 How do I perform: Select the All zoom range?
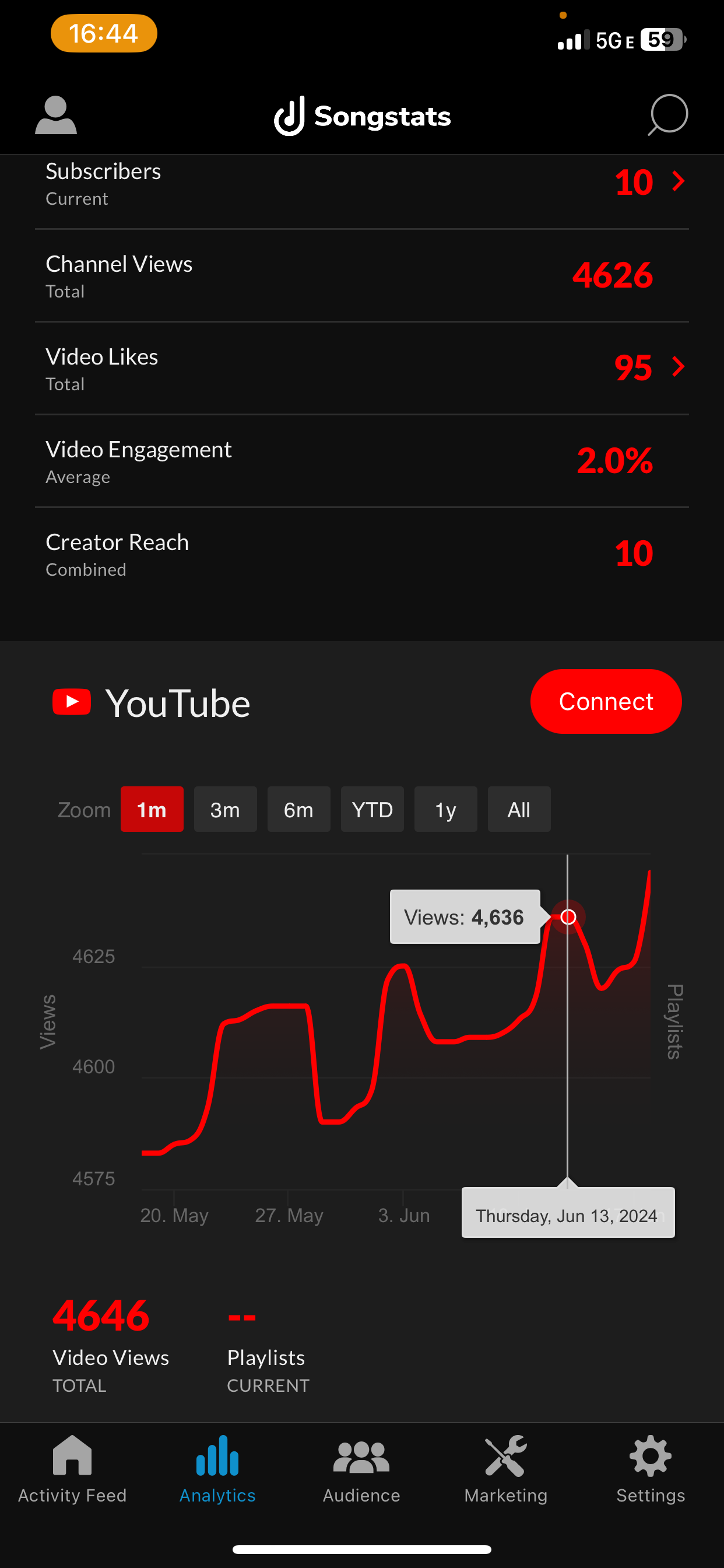(x=519, y=810)
